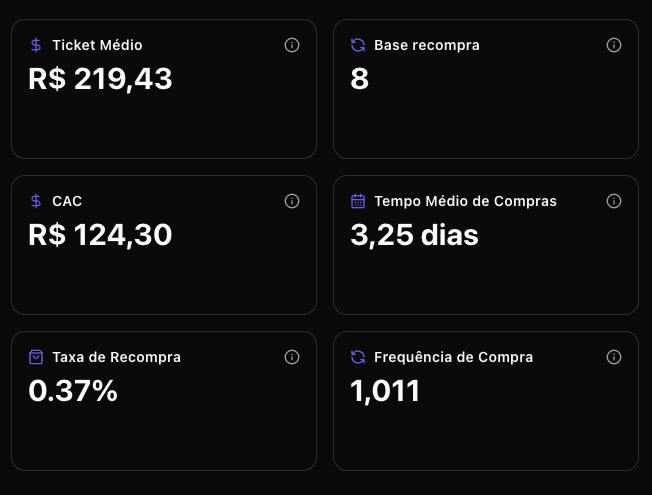652x495 pixels.
Task: View info about Tempo Médio de Compras
Action: point(614,201)
